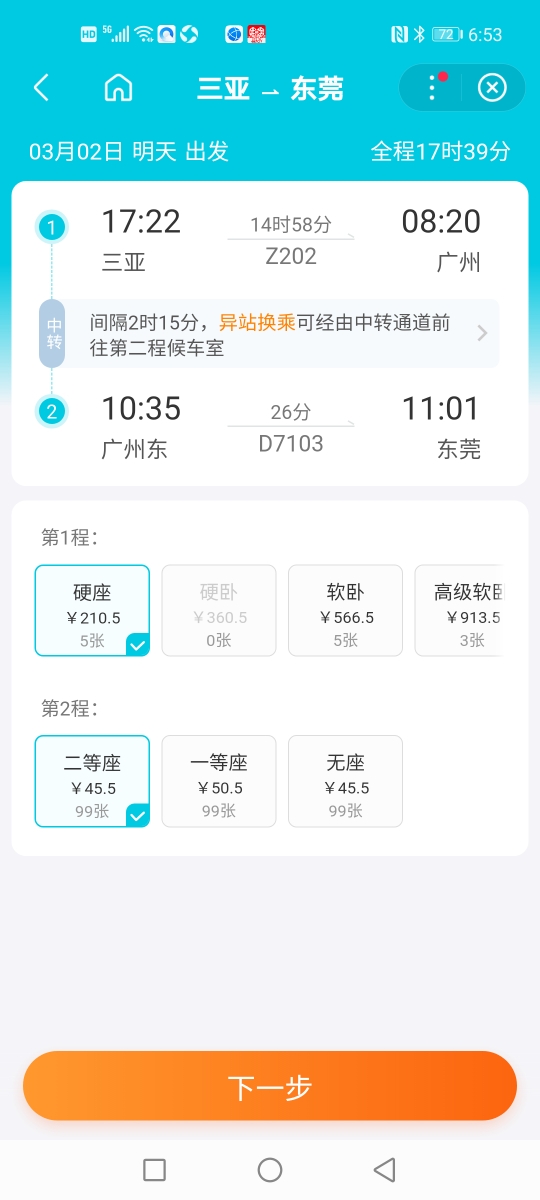Close the mini program with the X
Screen dimensions: 540x1200
click(x=492, y=88)
